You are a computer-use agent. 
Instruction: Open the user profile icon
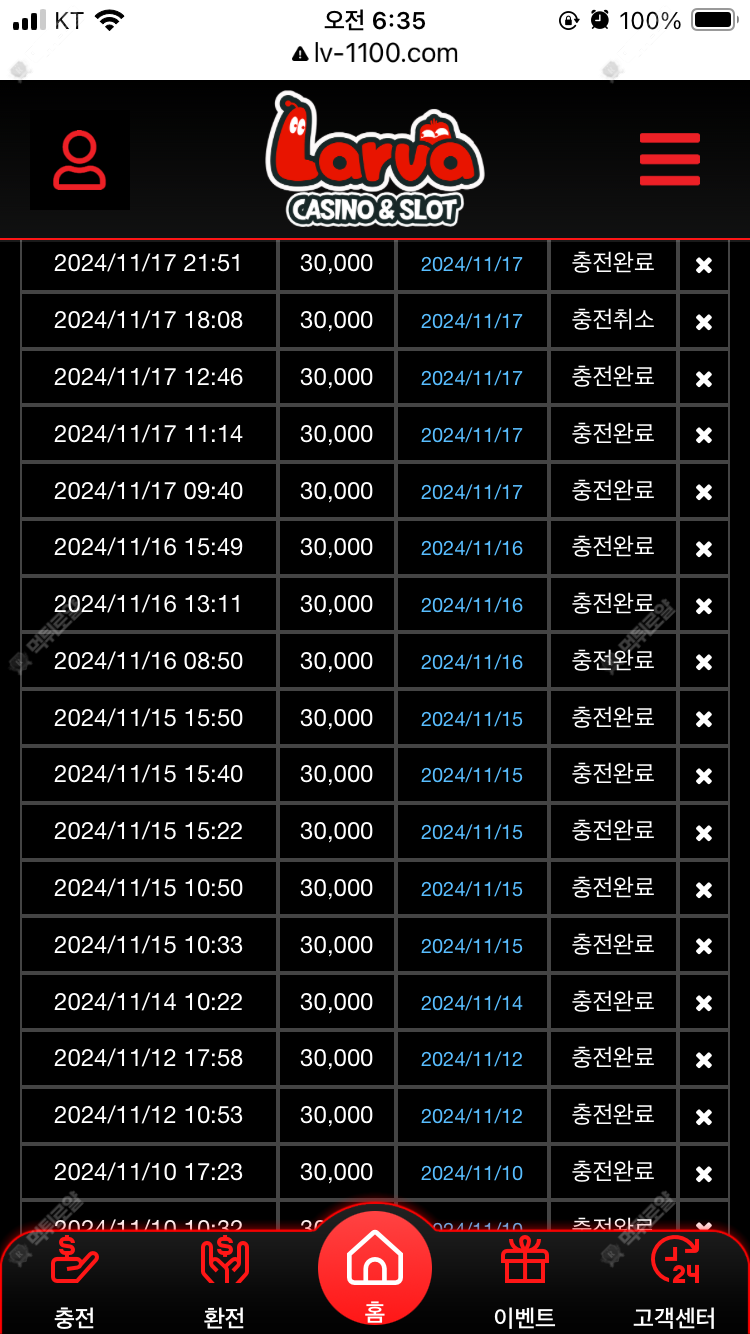coord(80,160)
